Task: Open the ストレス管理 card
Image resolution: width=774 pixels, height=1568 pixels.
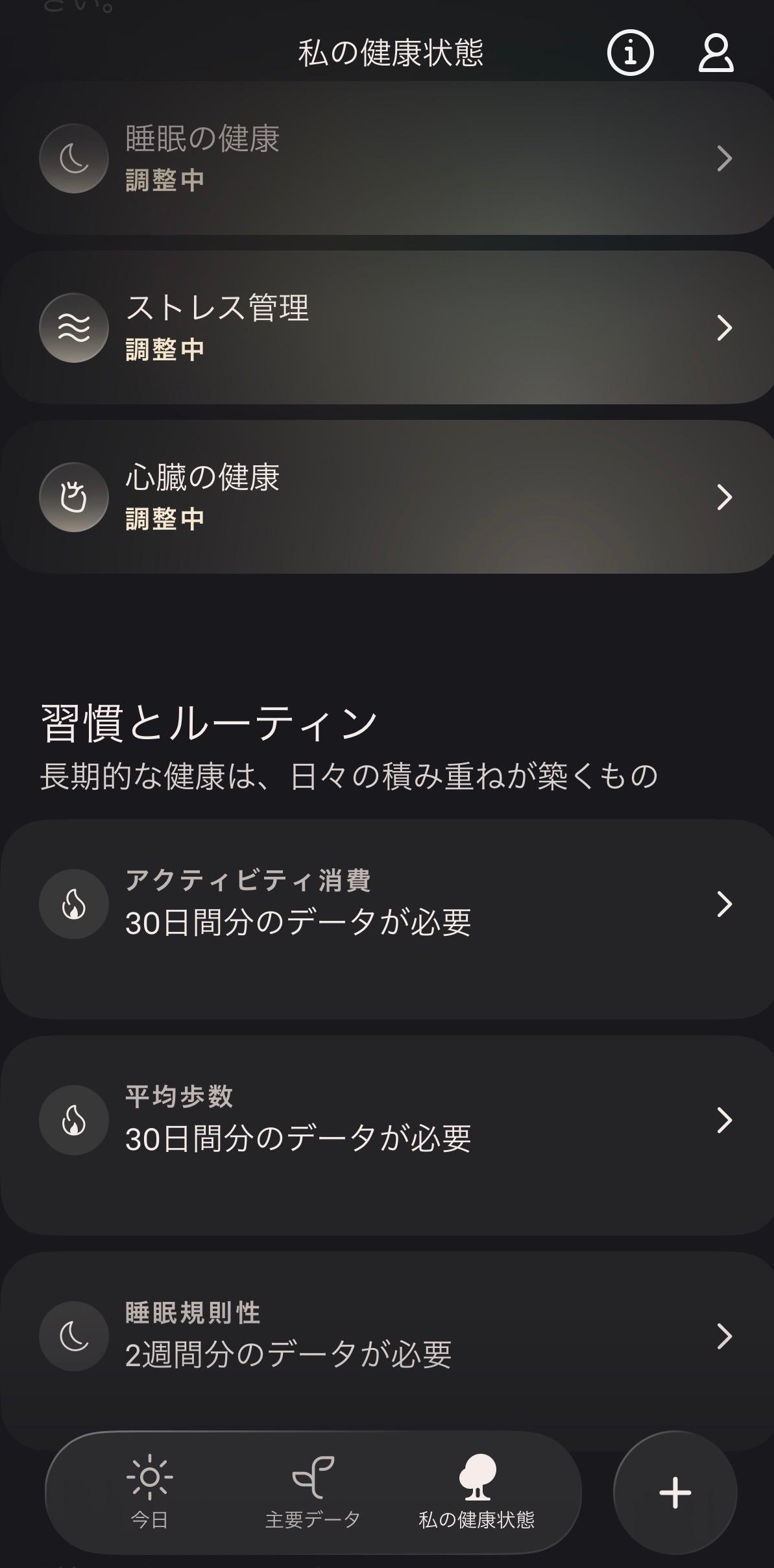Action: pyautogui.click(x=387, y=328)
